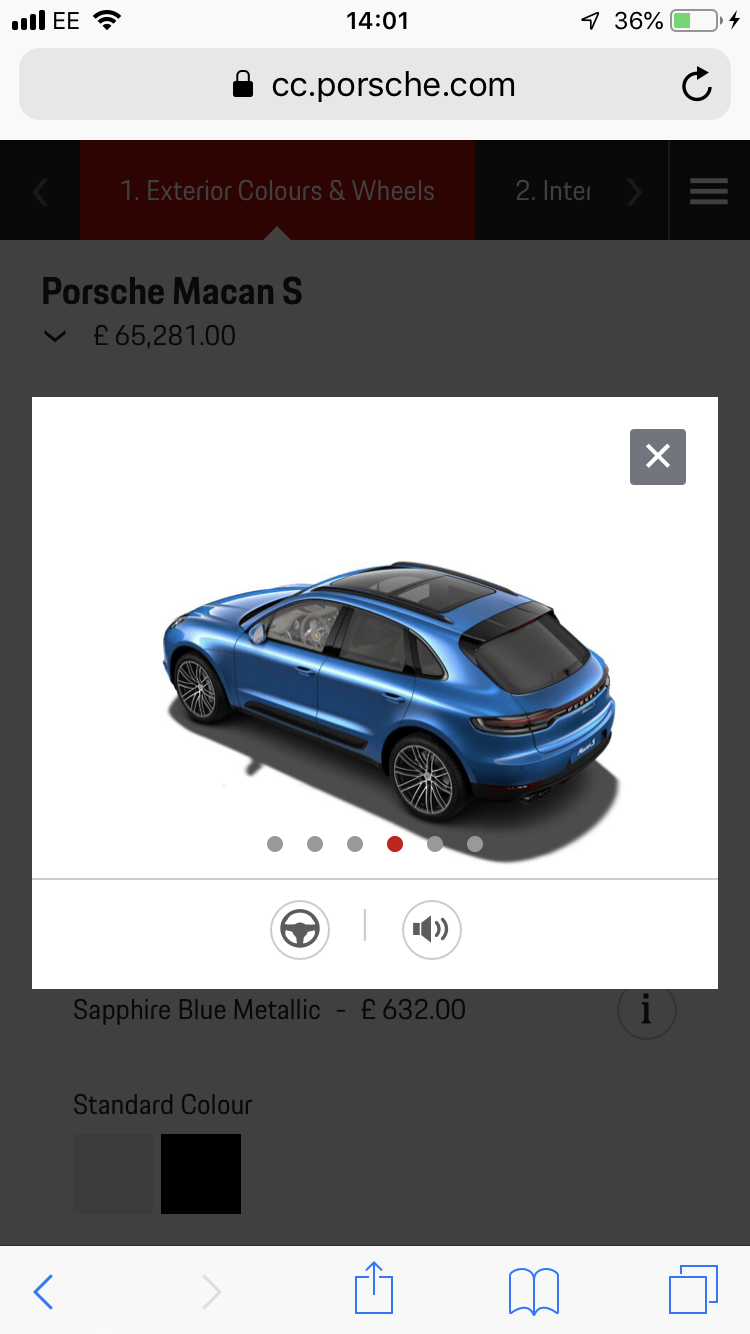Reload the Porsche page
The height and width of the screenshot is (1334, 750).
click(x=696, y=85)
